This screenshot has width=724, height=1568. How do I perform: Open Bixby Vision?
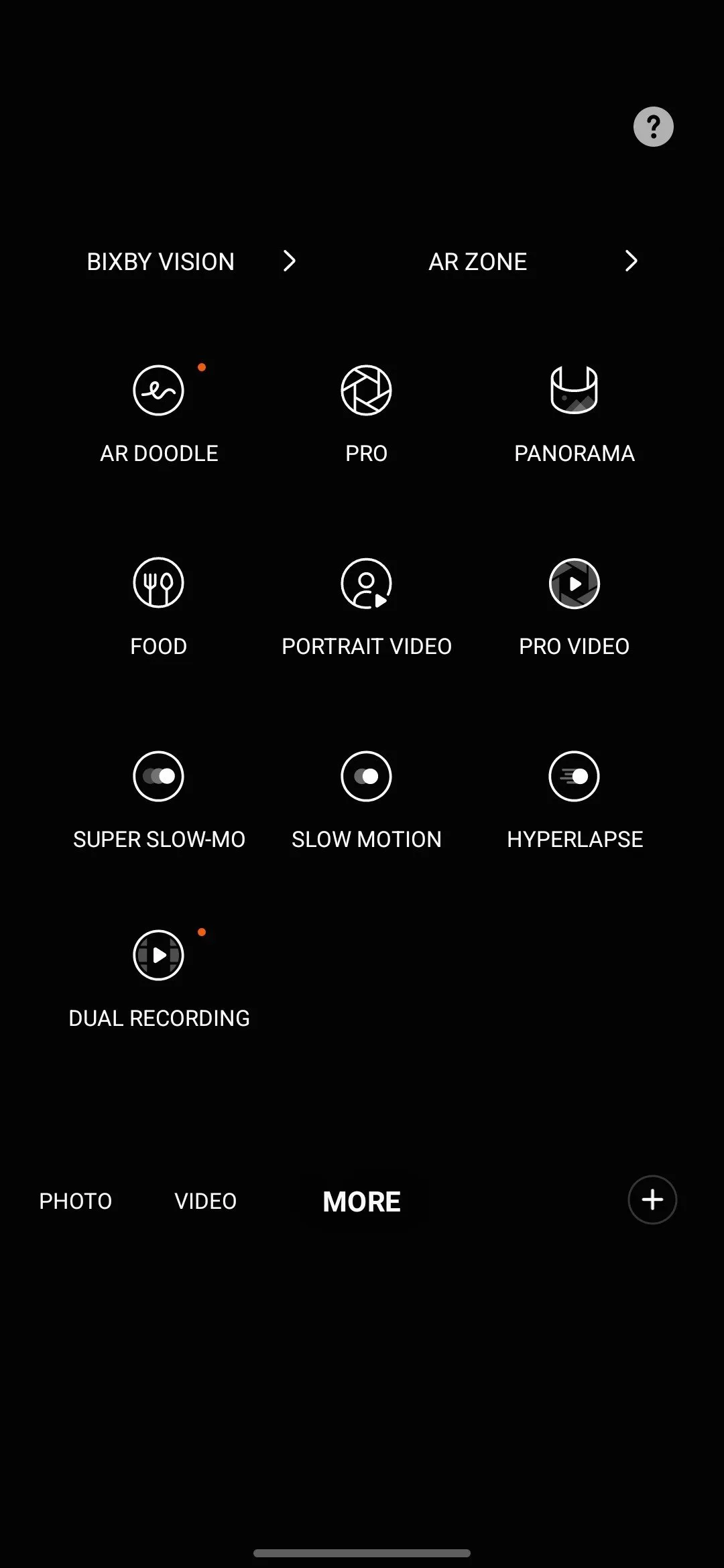click(x=191, y=261)
